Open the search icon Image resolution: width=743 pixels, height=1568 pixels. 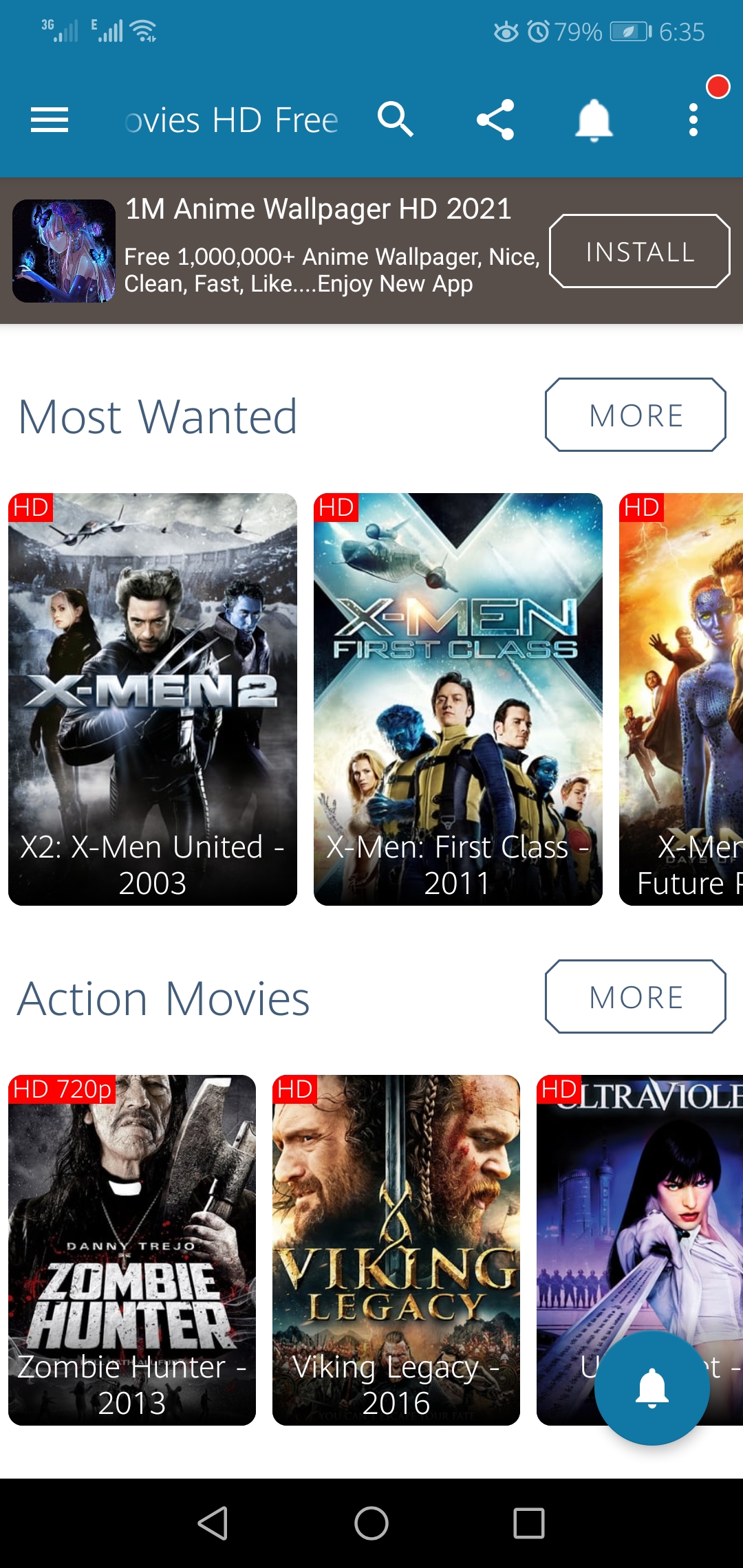click(396, 120)
